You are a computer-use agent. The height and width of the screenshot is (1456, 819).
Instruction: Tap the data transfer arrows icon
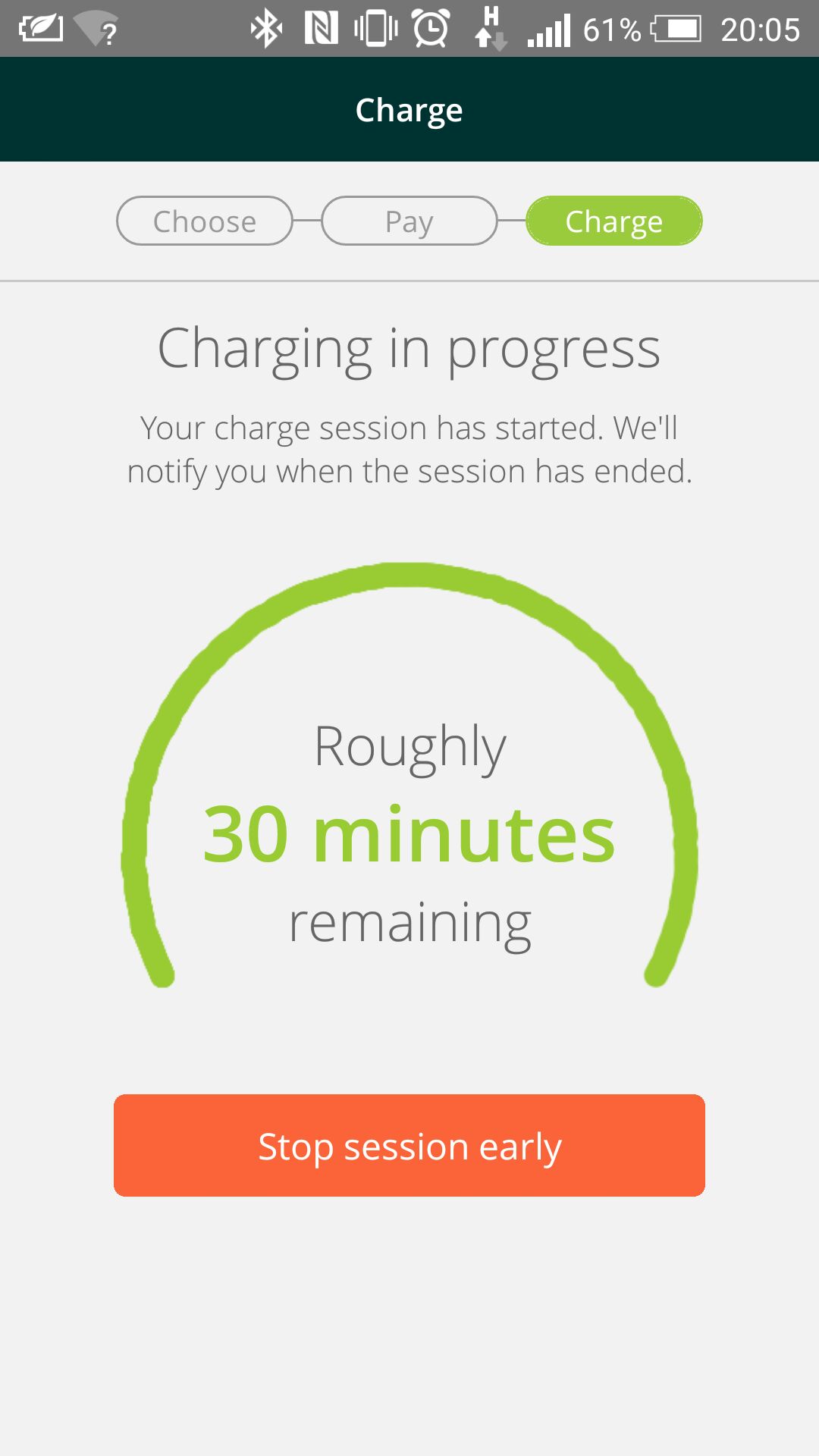tap(489, 30)
